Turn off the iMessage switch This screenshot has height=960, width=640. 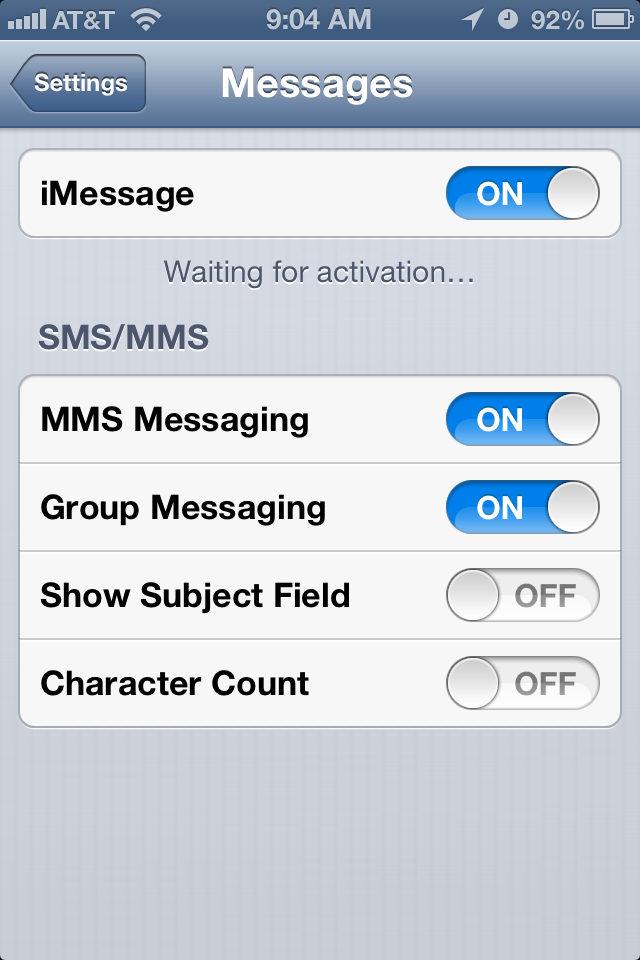coord(522,193)
